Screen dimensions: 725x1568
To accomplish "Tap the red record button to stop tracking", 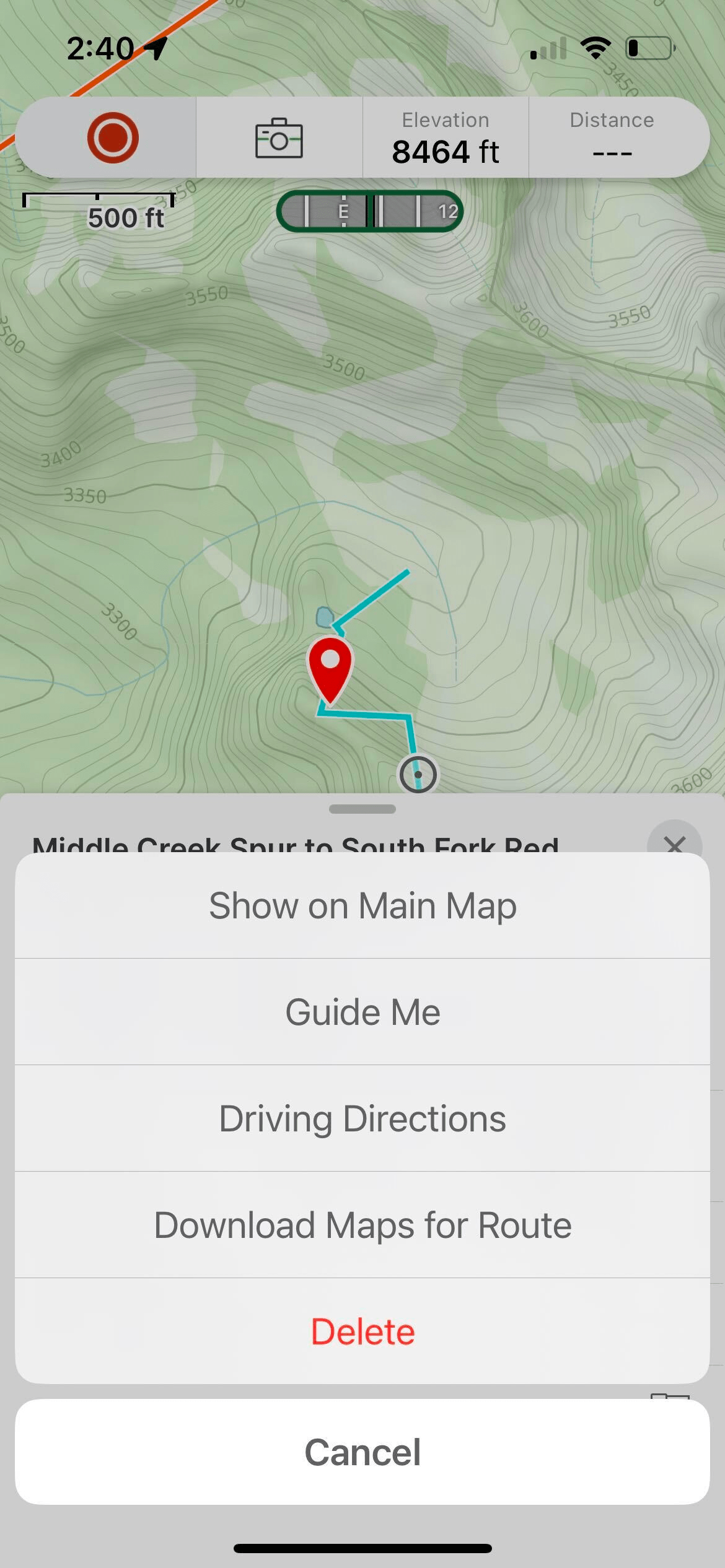I will pos(113,137).
